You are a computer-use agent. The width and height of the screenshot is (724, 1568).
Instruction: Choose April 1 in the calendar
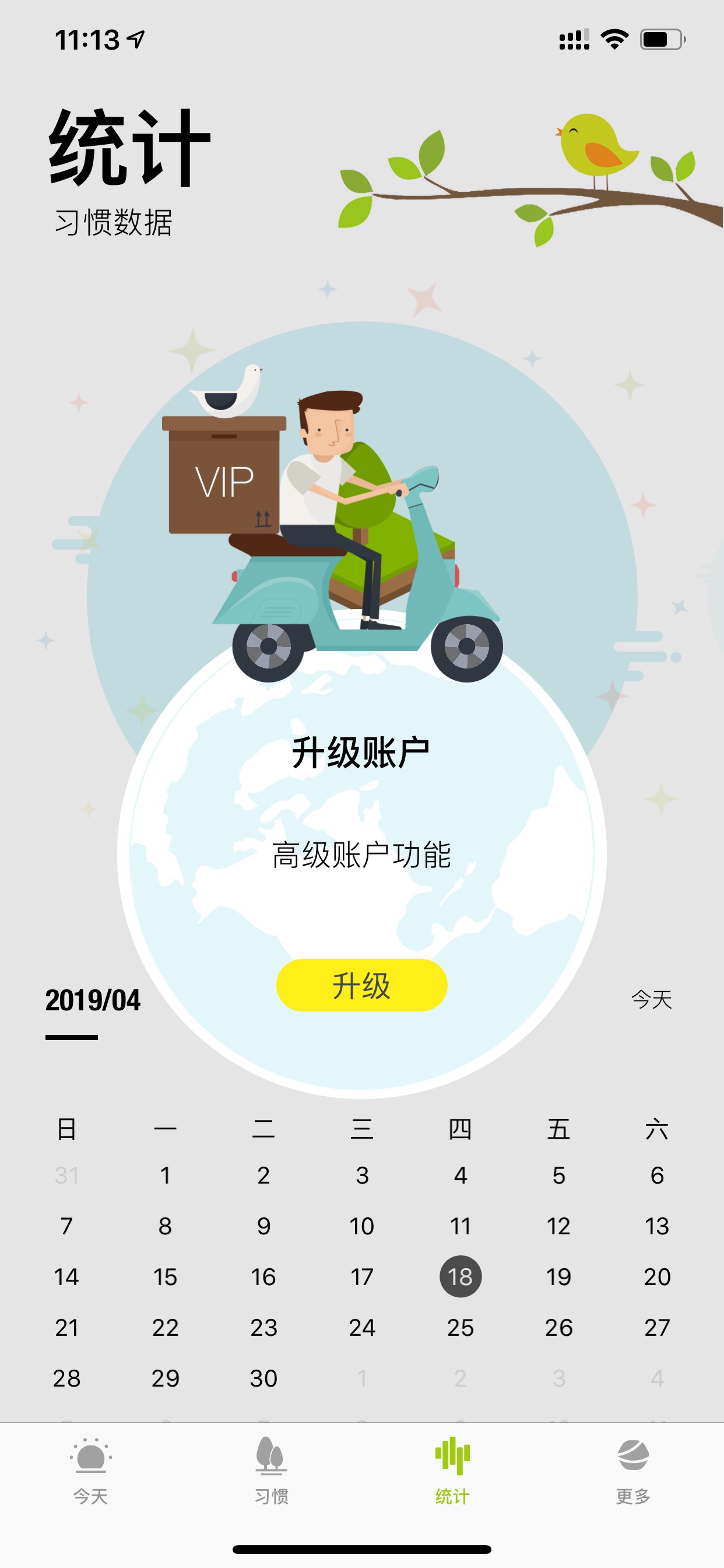pyautogui.click(x=165, y=1175)
